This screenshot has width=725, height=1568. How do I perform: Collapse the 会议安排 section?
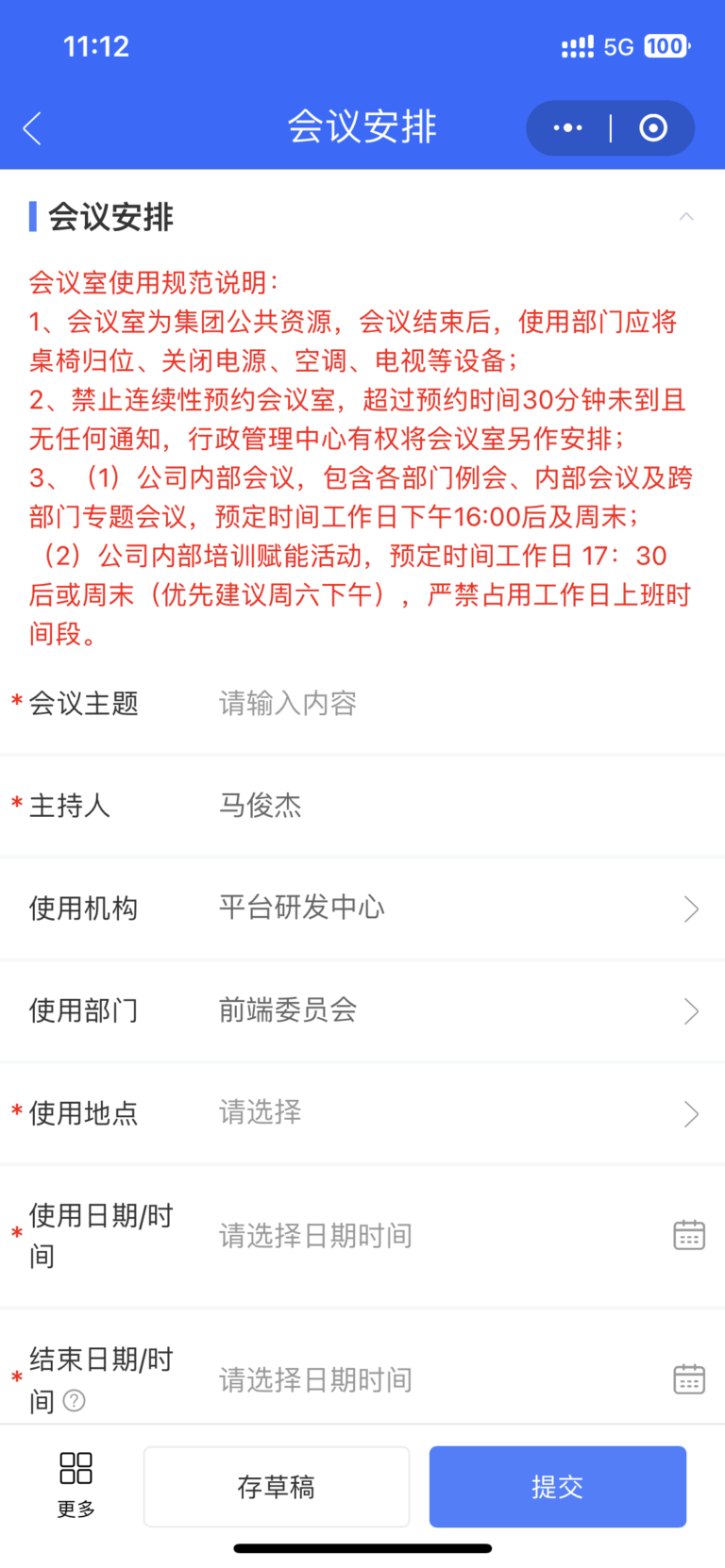686,217
